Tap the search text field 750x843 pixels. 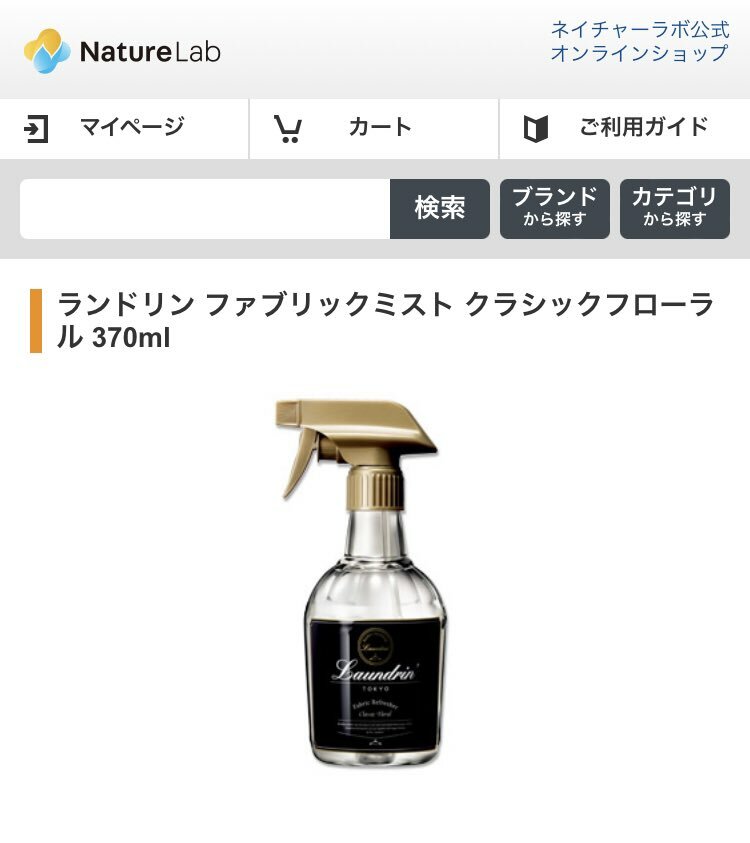(x=205, y=209)
